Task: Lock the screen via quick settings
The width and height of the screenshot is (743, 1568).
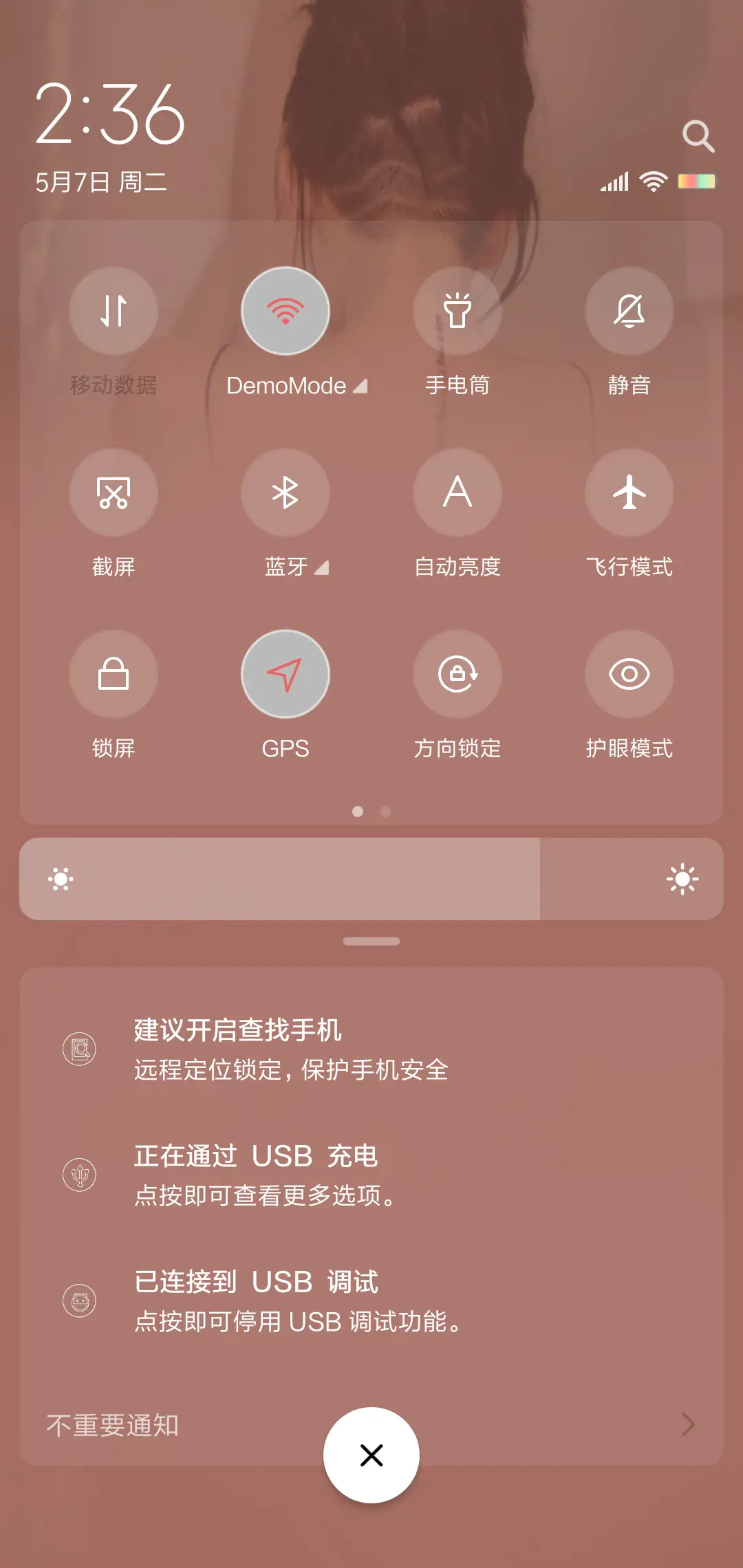Action: click(x=114, y=675)
